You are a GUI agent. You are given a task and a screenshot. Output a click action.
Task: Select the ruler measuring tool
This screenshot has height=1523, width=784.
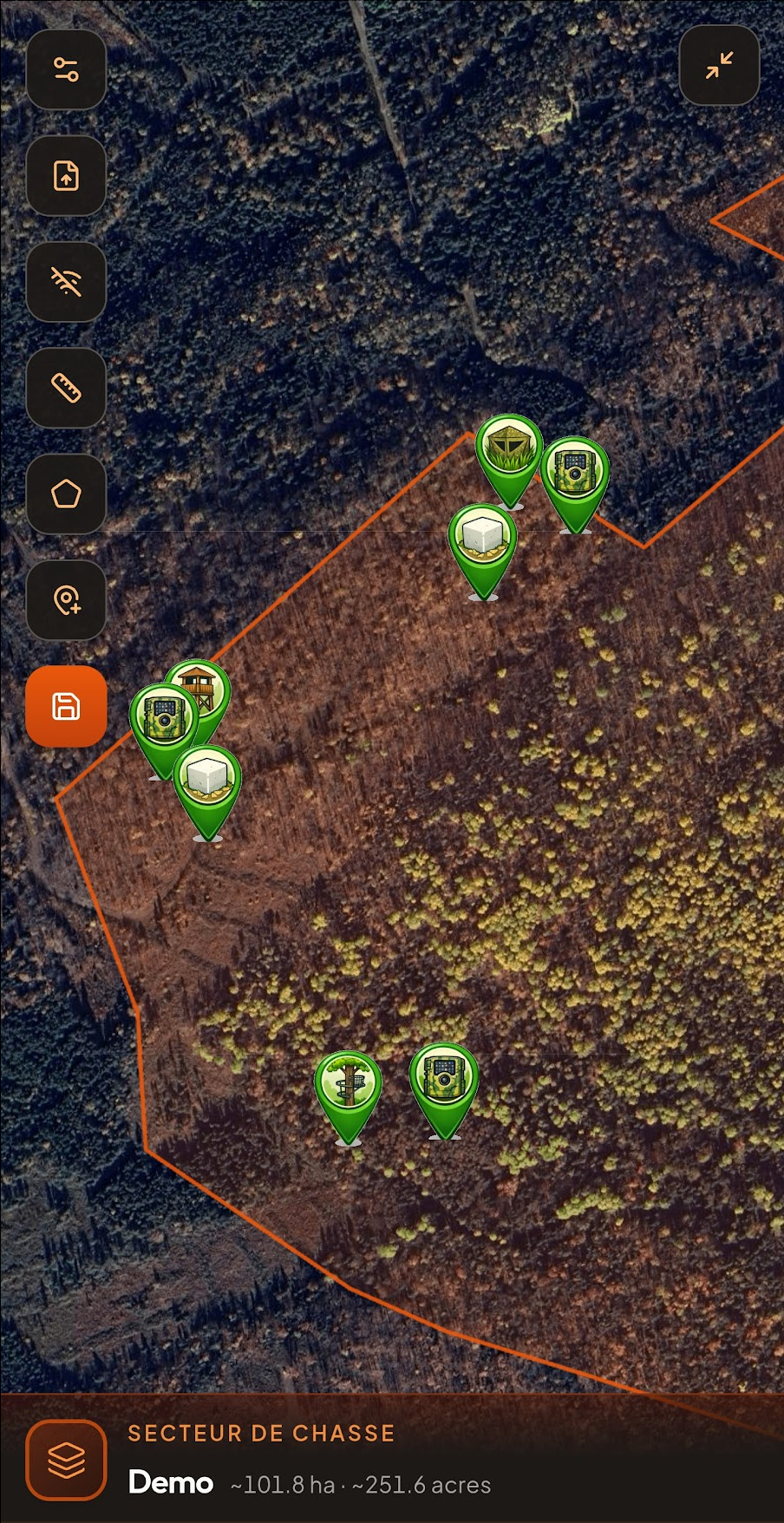click(x=67, y=388)
